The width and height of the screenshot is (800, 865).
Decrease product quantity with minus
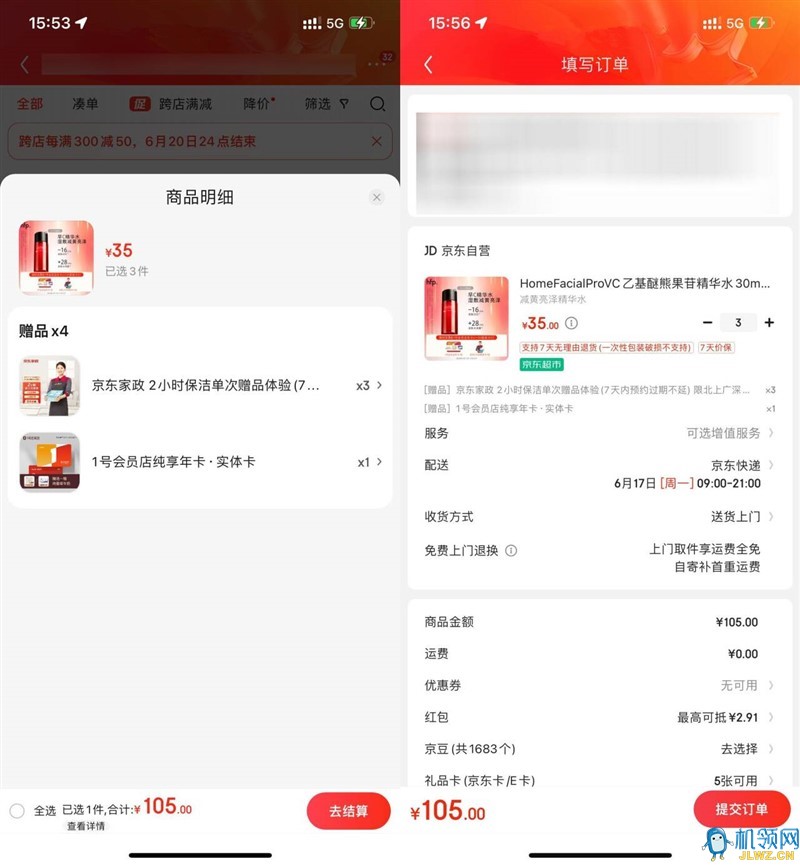(708, 322)
